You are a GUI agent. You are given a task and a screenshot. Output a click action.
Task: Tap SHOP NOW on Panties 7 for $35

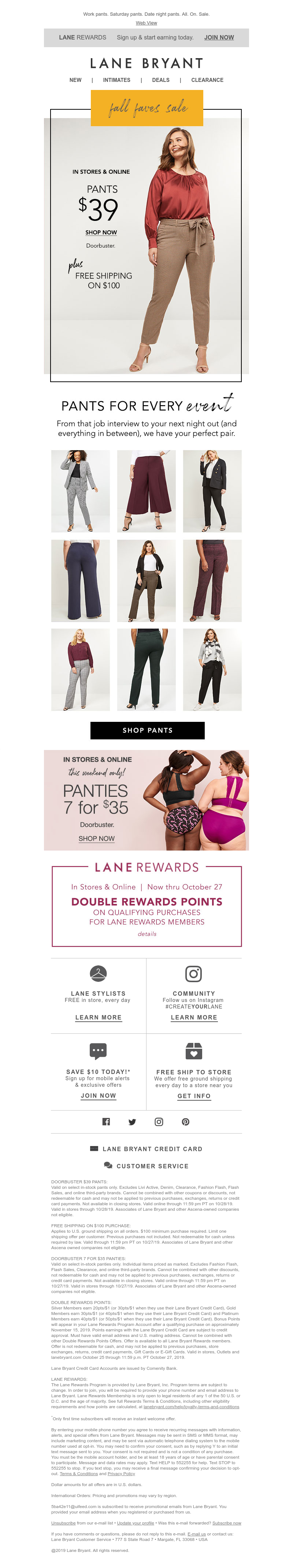[96, 838]
